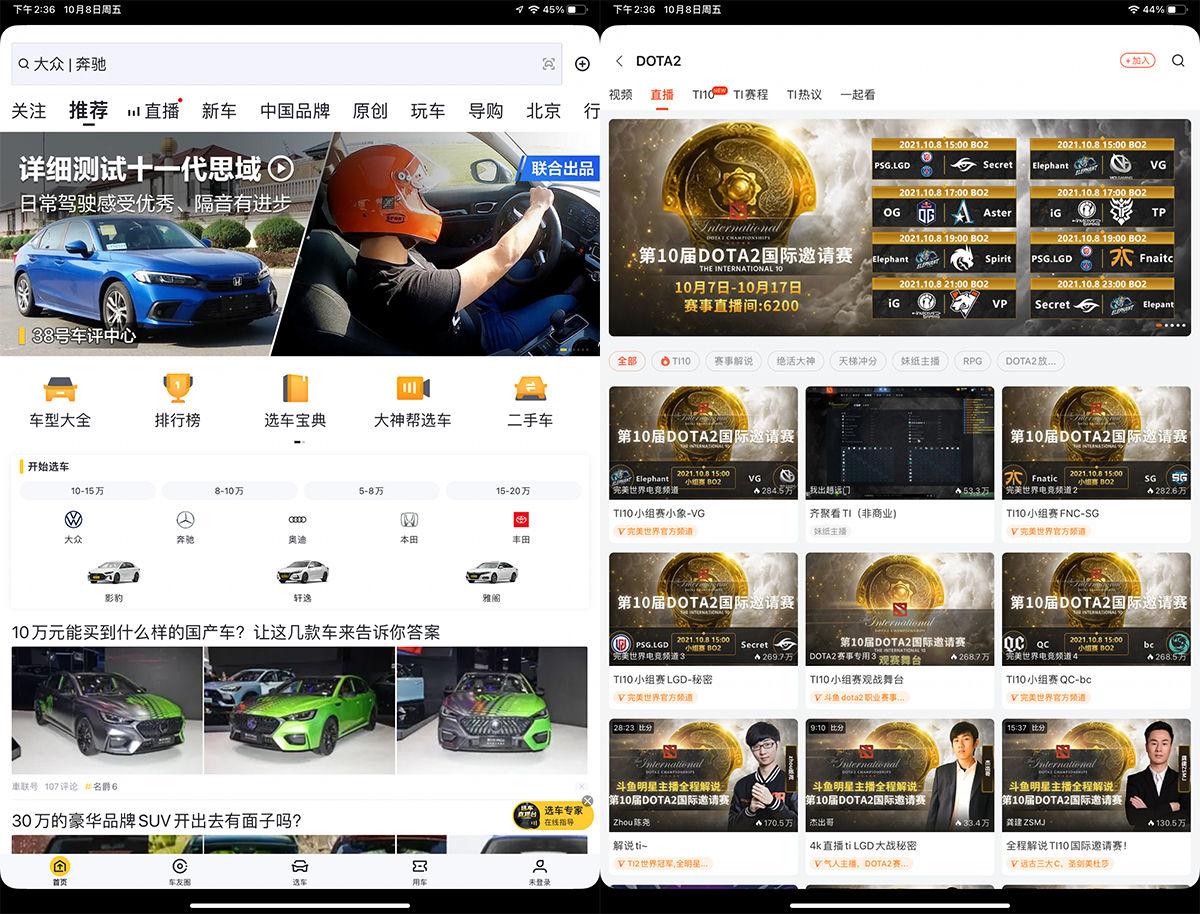1200x914 pixels.
Task: Open the 排行榜 ranking shortcut
Action: click(x=177, y=401)
